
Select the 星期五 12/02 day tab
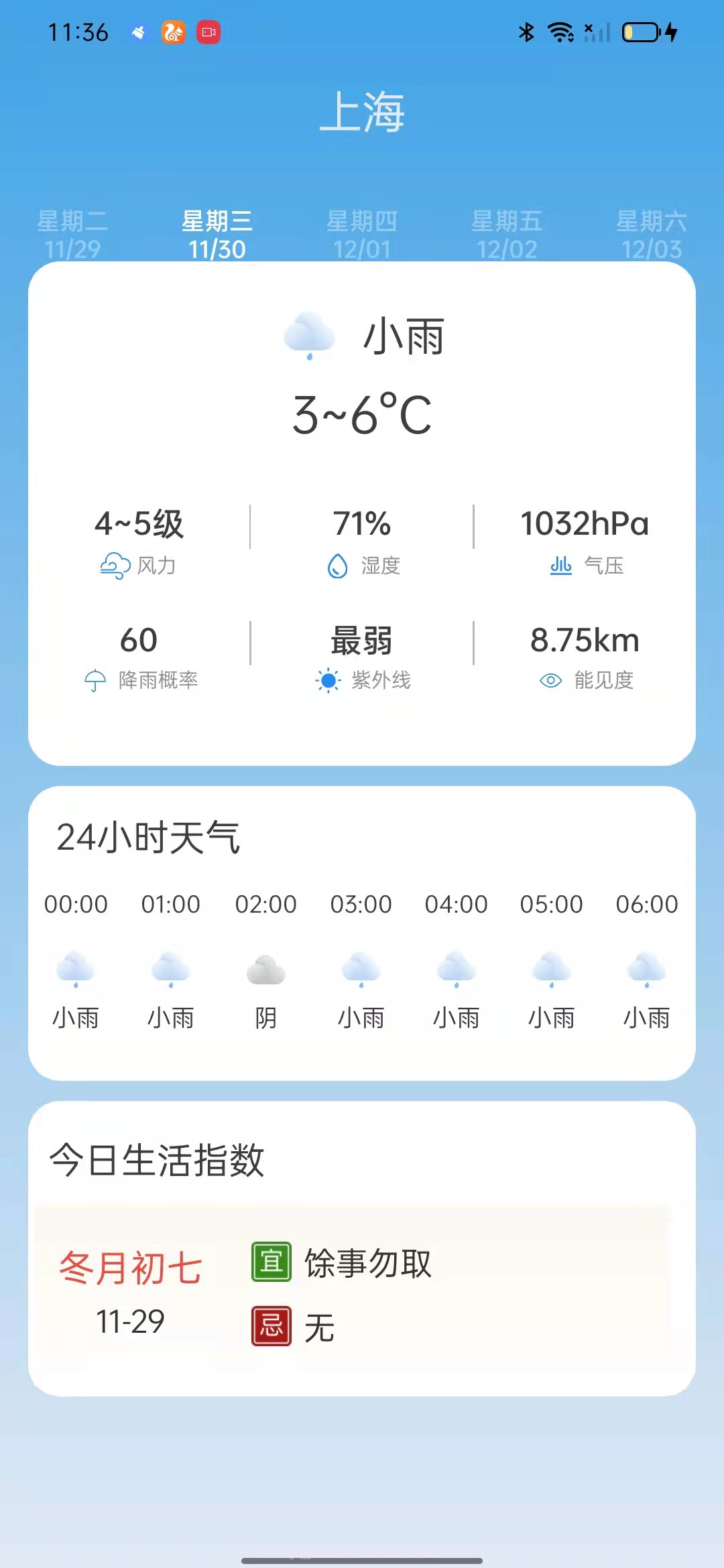point(507,235)
